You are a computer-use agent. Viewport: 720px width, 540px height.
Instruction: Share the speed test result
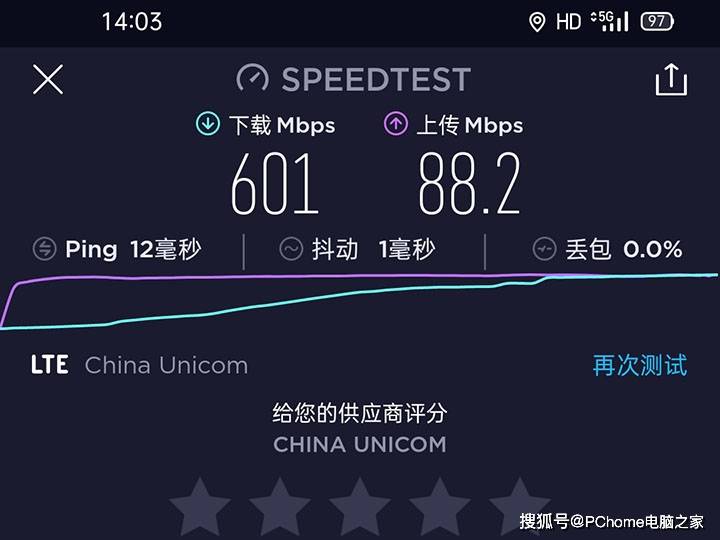click(671, 79)
